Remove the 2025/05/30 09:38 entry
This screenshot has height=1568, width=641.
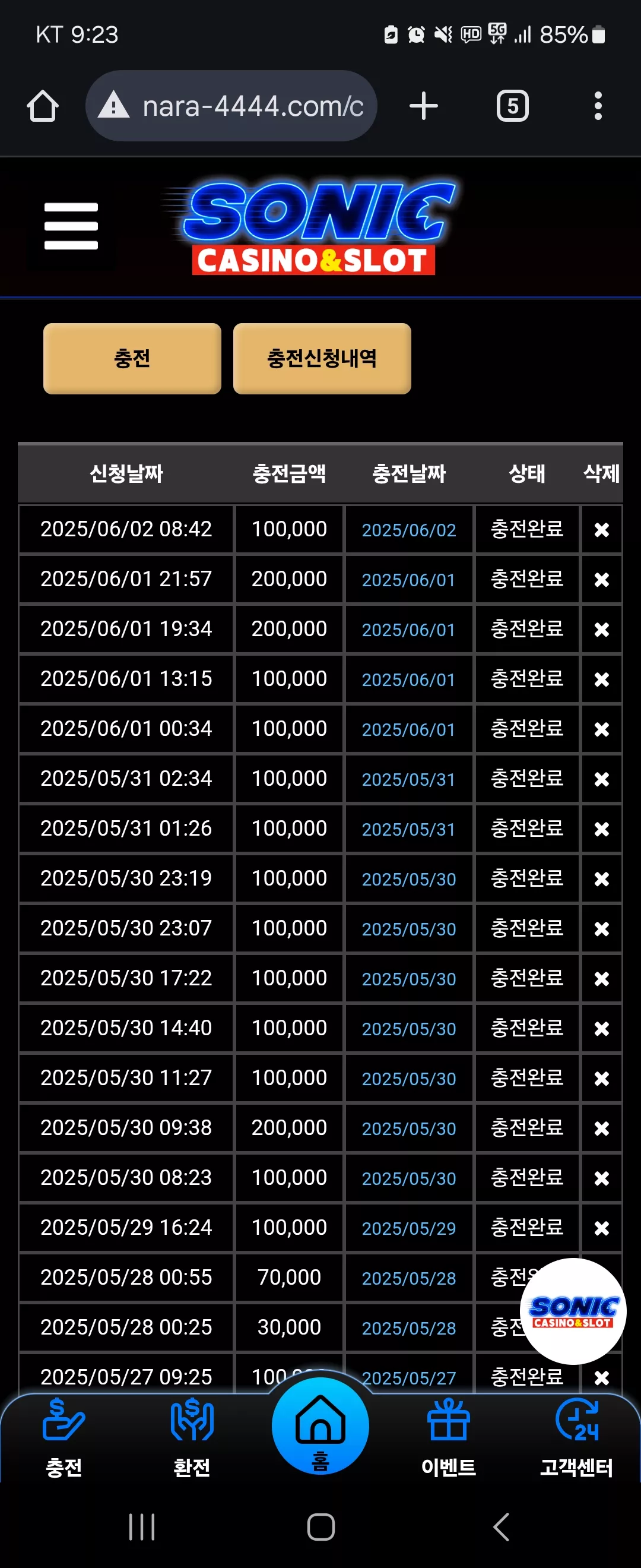tap(601, 1128)
